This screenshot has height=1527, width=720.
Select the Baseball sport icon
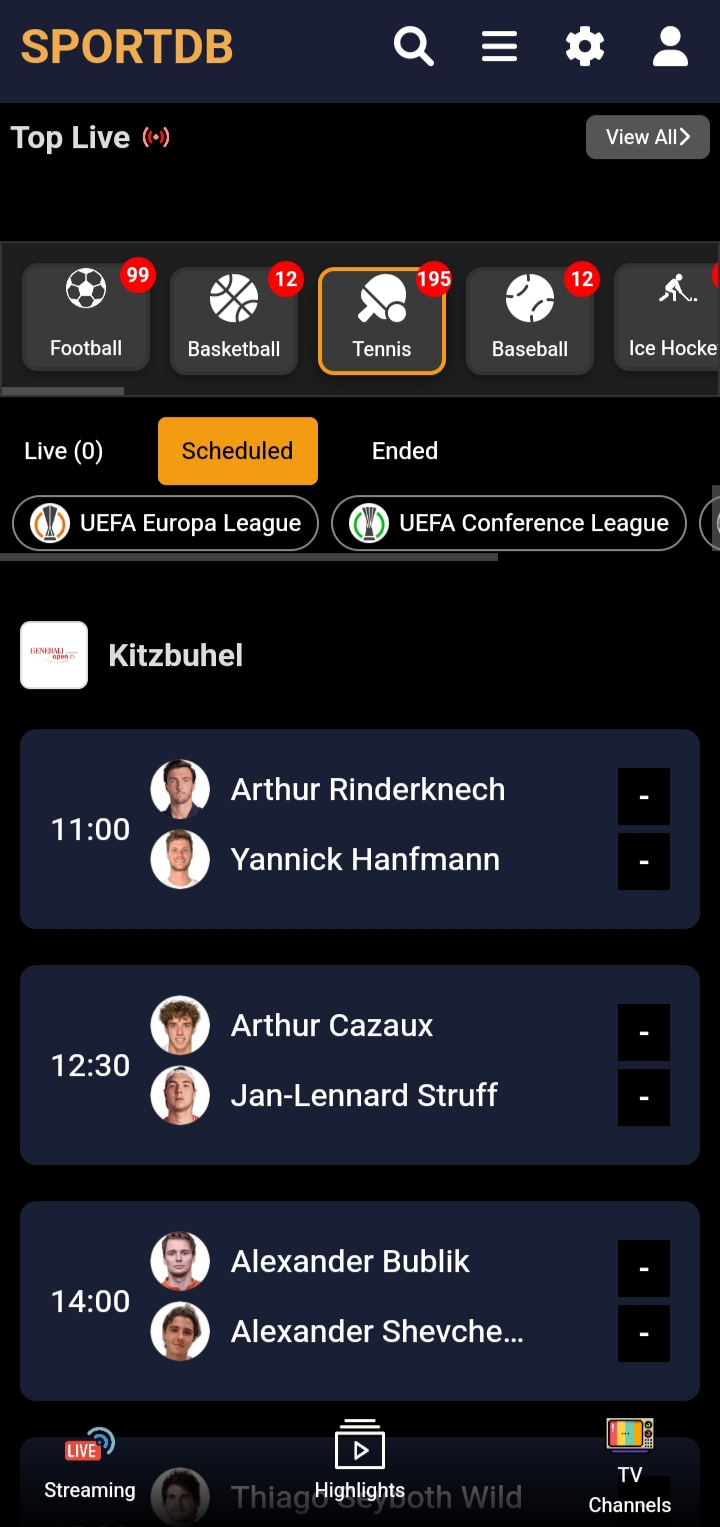tap(529, 315)
